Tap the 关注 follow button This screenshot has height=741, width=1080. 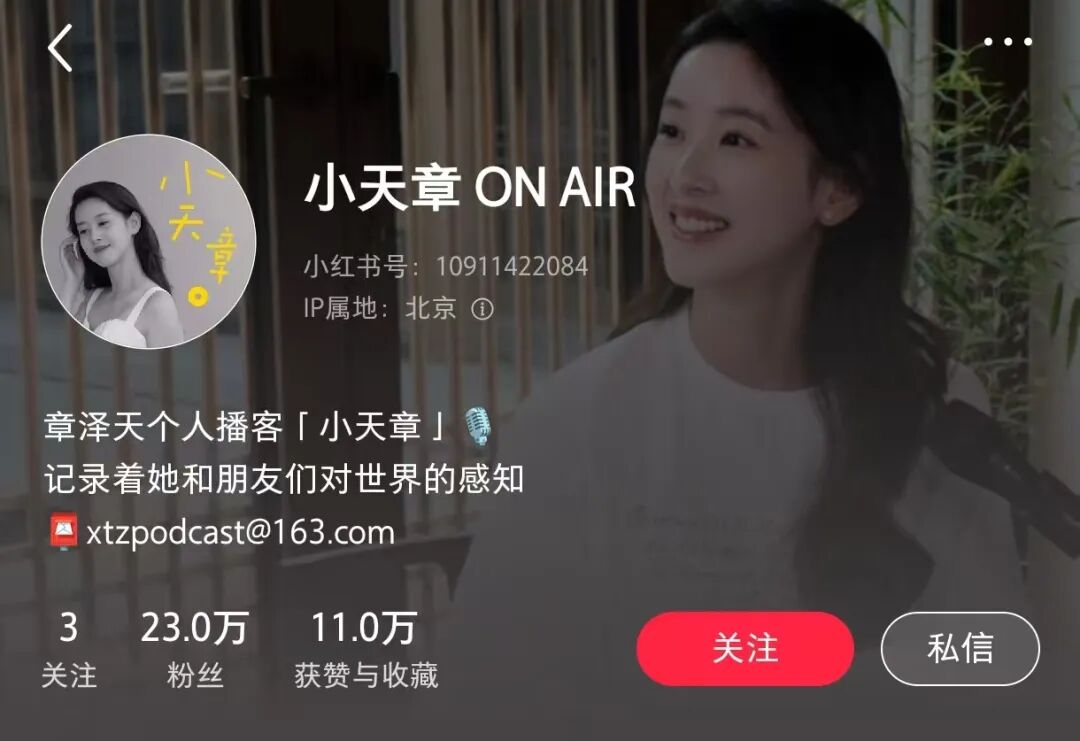coord(745,648)
